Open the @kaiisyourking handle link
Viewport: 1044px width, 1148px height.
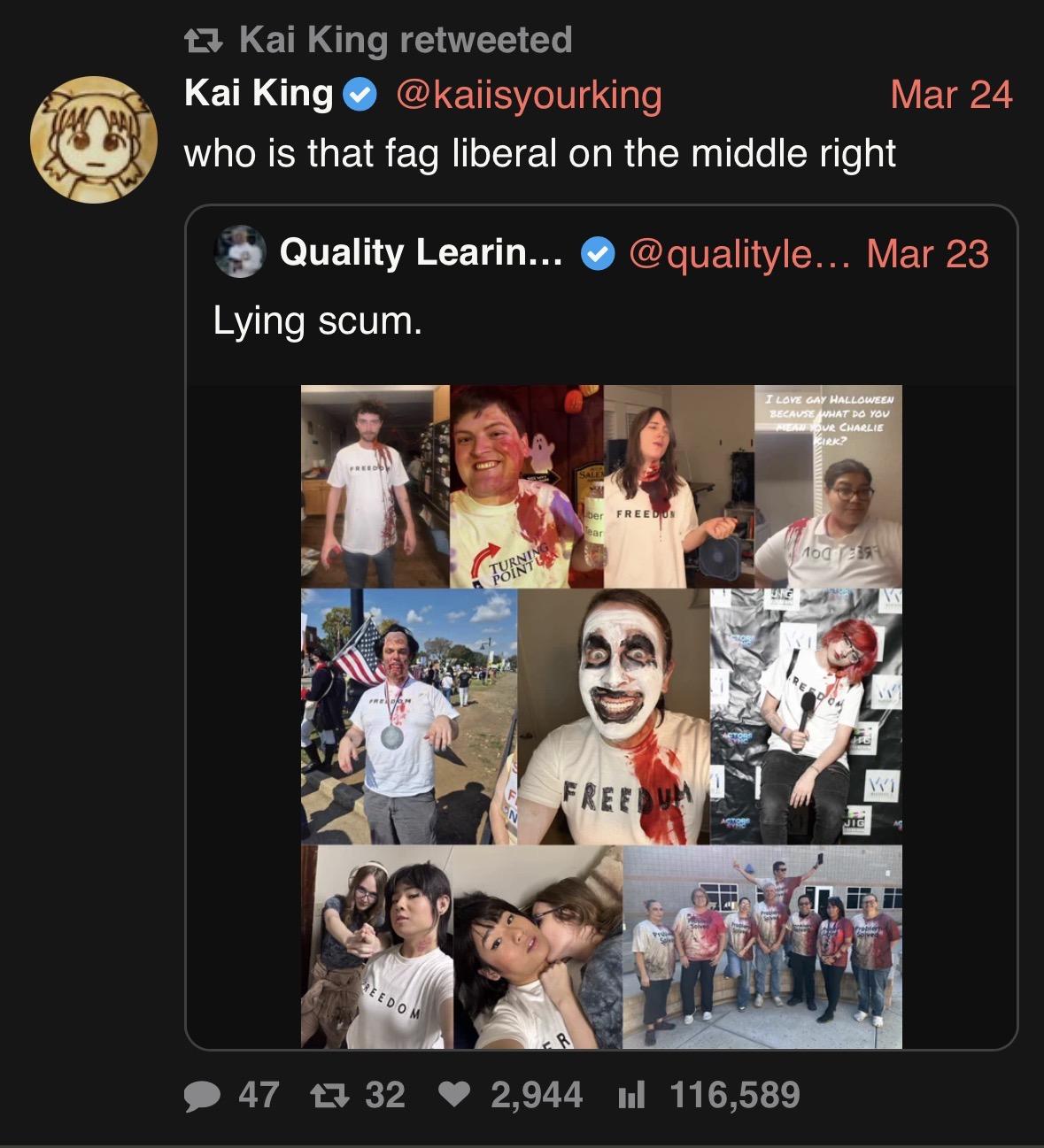(528, 95)
